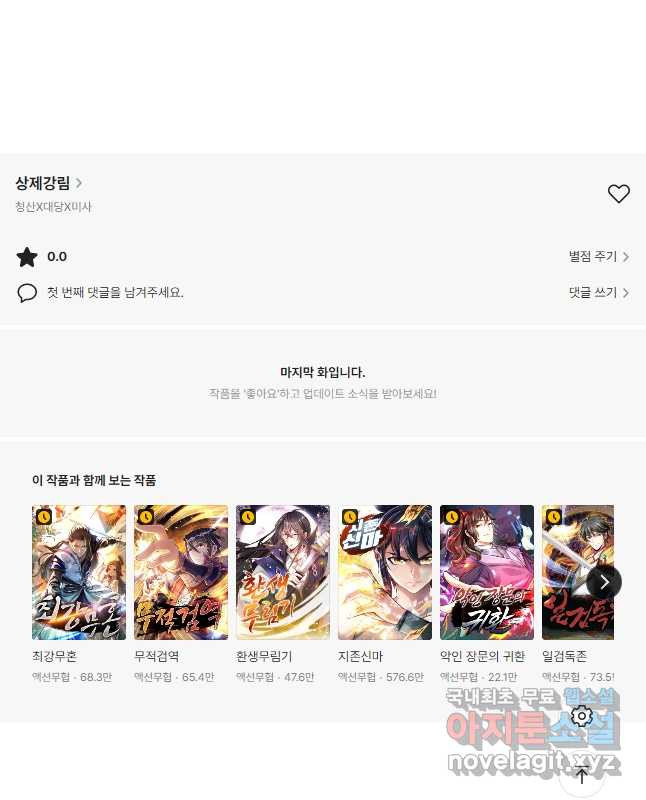
Task: Open 별점 주기 to rate
Action: [x=598, y=257]
